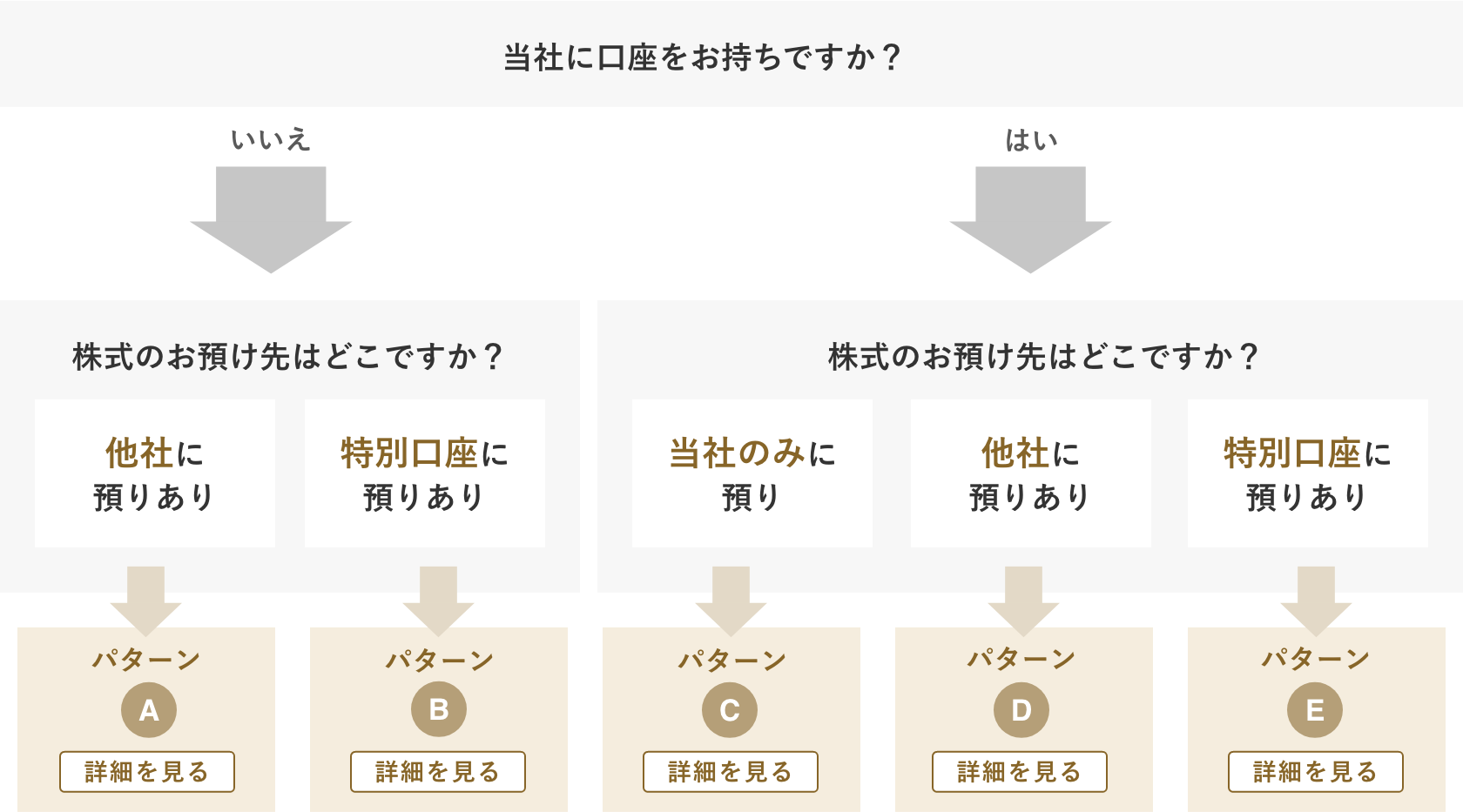The height and width of the screenshot is (812, 1463).
Task: Tap 詳細を見る for Pattern C
Action: tap(731, 772)
